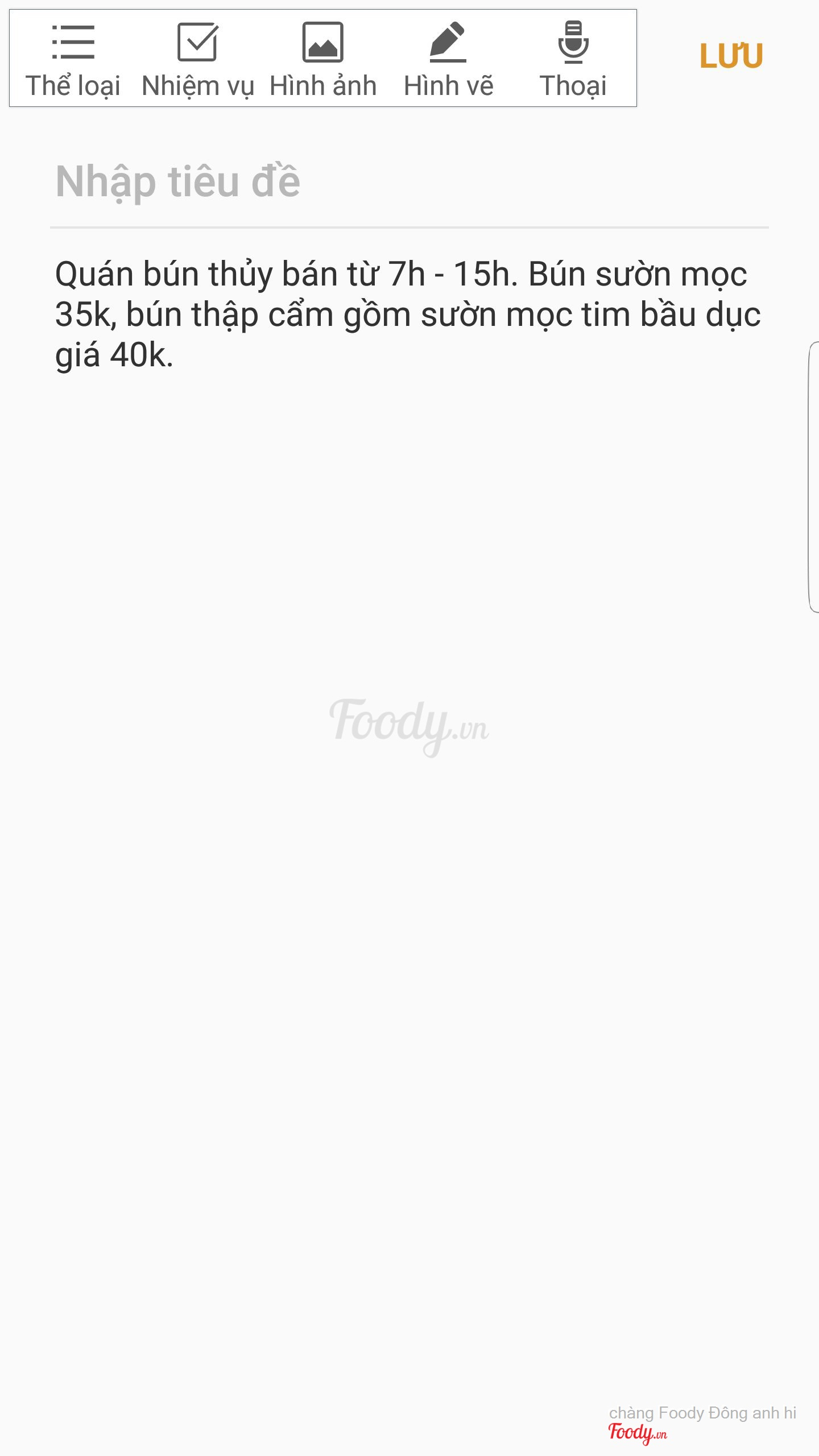Save the note with LƯU
The width and height of the screenshot is (819, 1456).
tap(731, 56)
